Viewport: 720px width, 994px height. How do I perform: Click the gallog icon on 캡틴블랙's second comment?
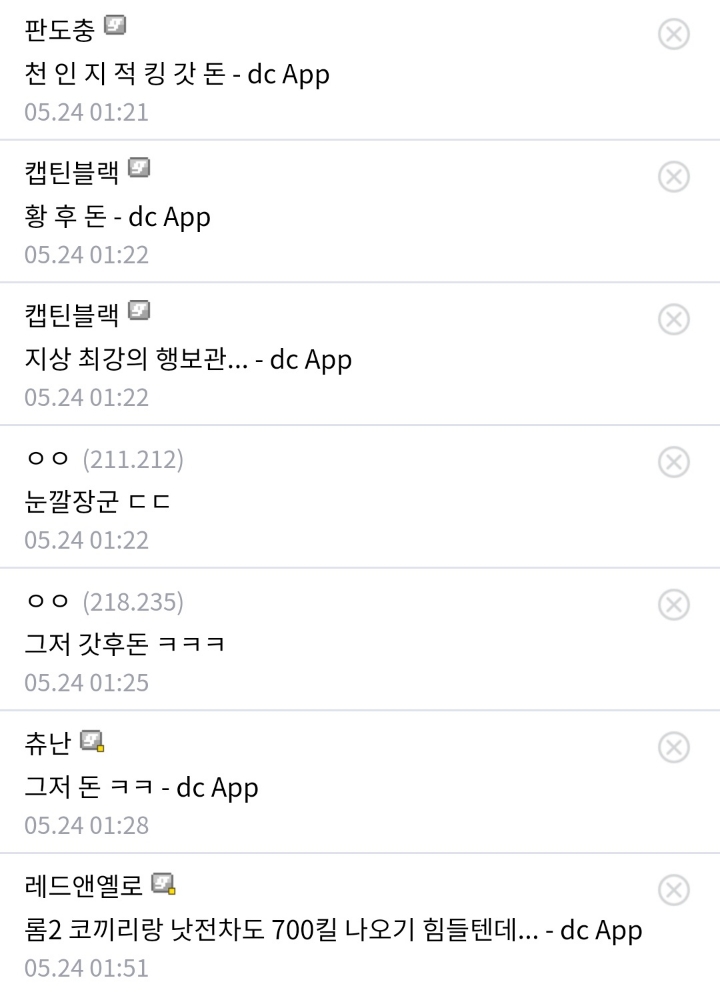click(139, 311)
